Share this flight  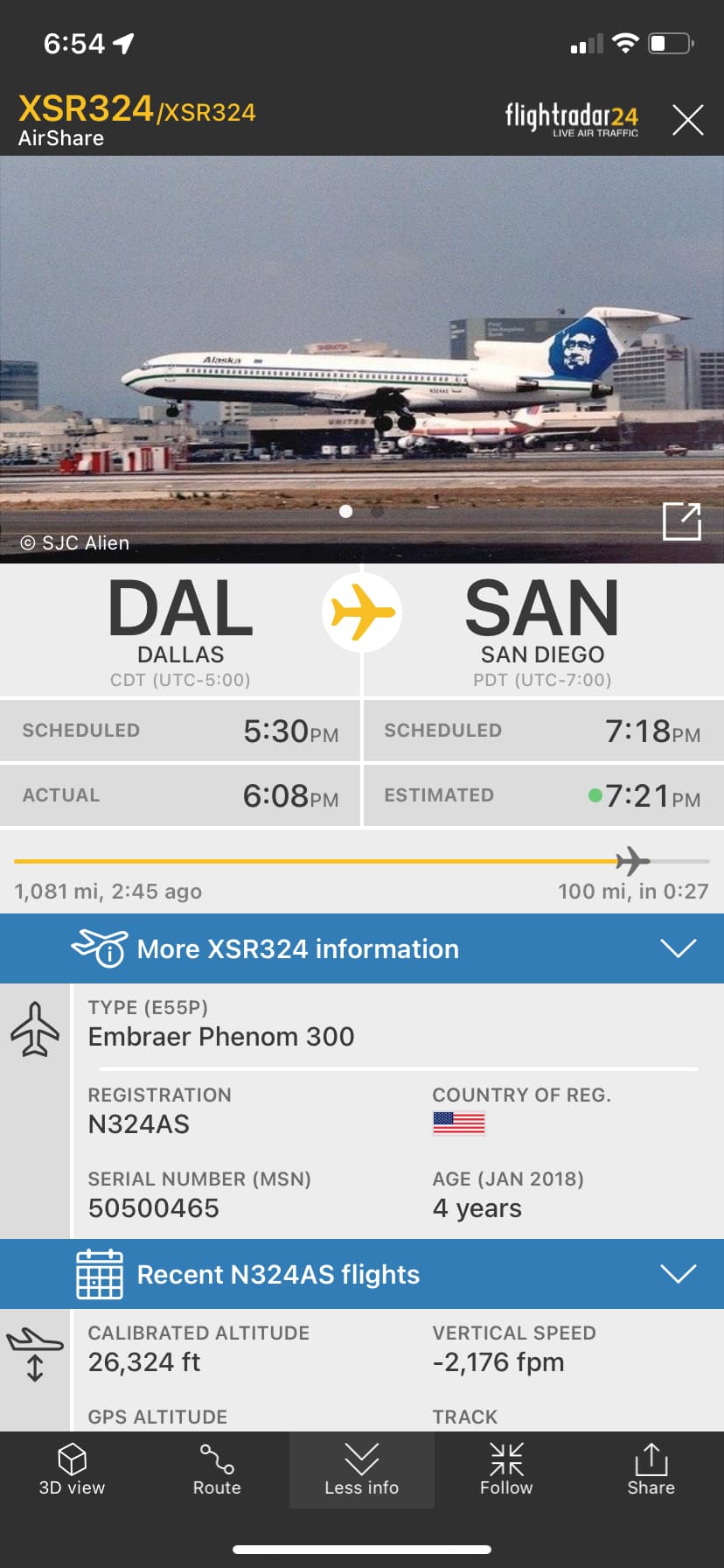[651, 1470]
